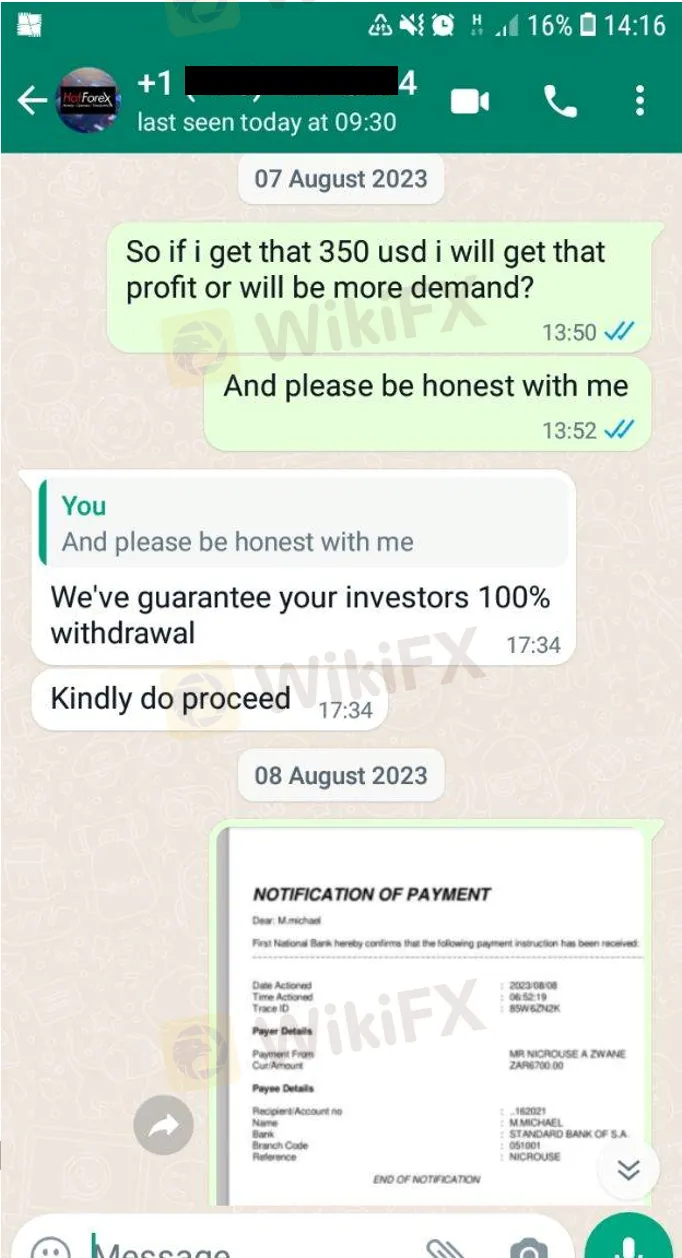This screenshot has width=682, height=1258.
Task: Start a voice call with this contact
Action: point(559,101)
